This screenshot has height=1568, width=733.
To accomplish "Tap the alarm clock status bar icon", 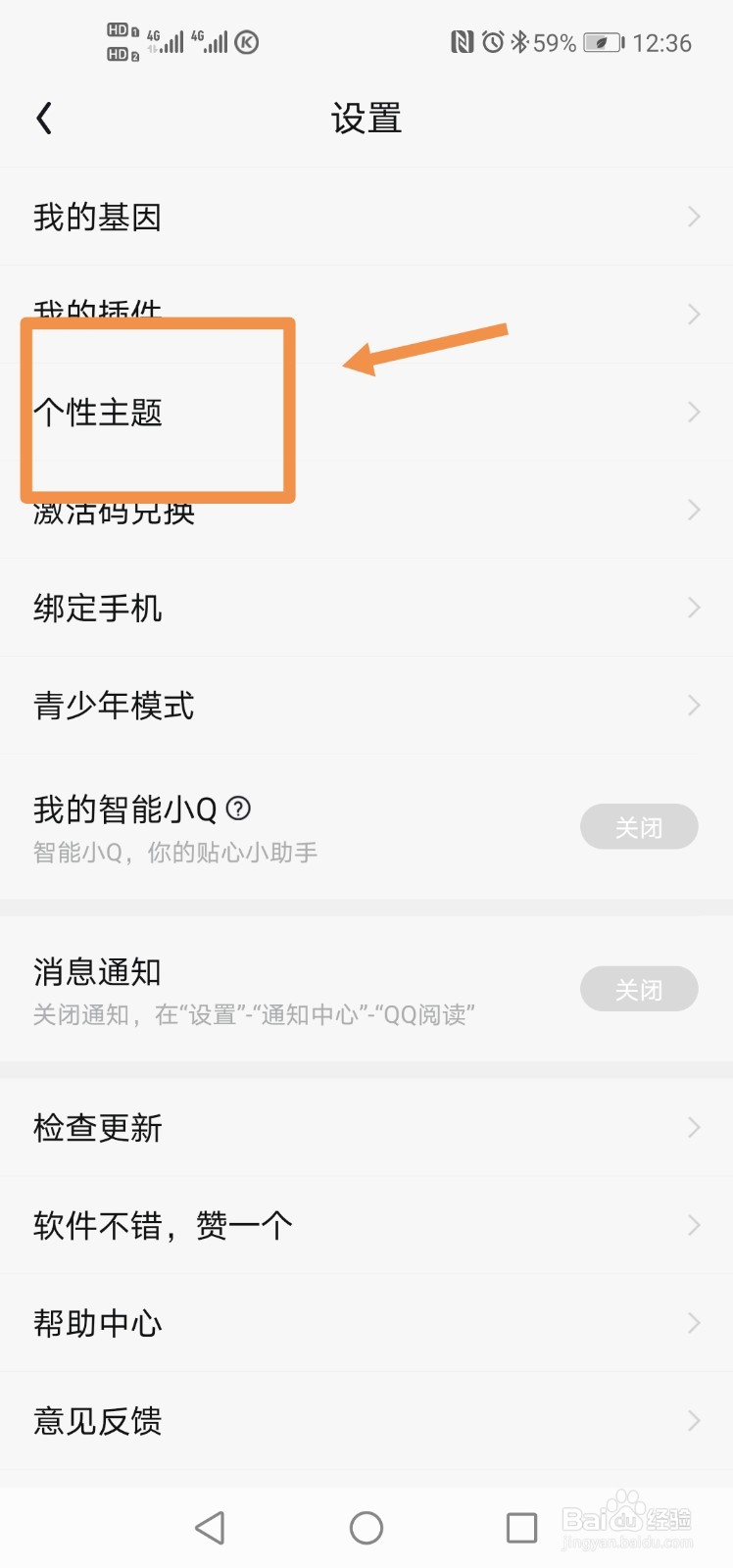I will (493, 42).
